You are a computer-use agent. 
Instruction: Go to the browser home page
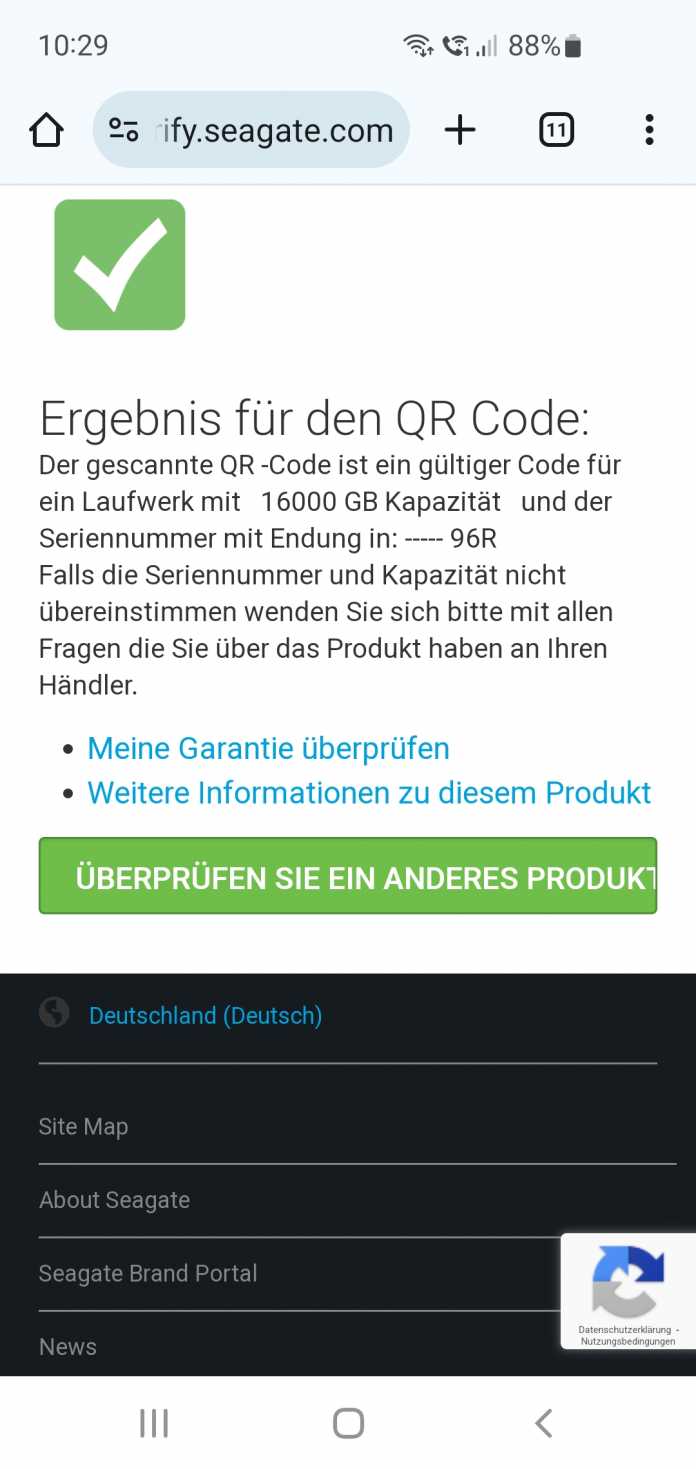[46, 130]
